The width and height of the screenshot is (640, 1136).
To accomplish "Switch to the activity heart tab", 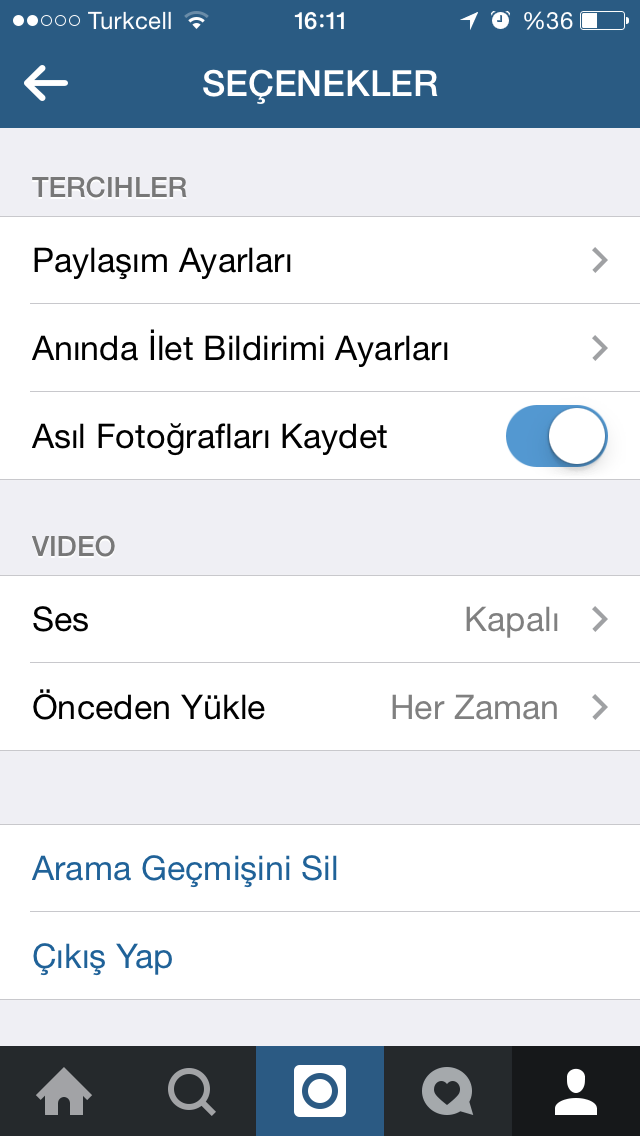I will pyautogui.click(x=447, y=1091).
